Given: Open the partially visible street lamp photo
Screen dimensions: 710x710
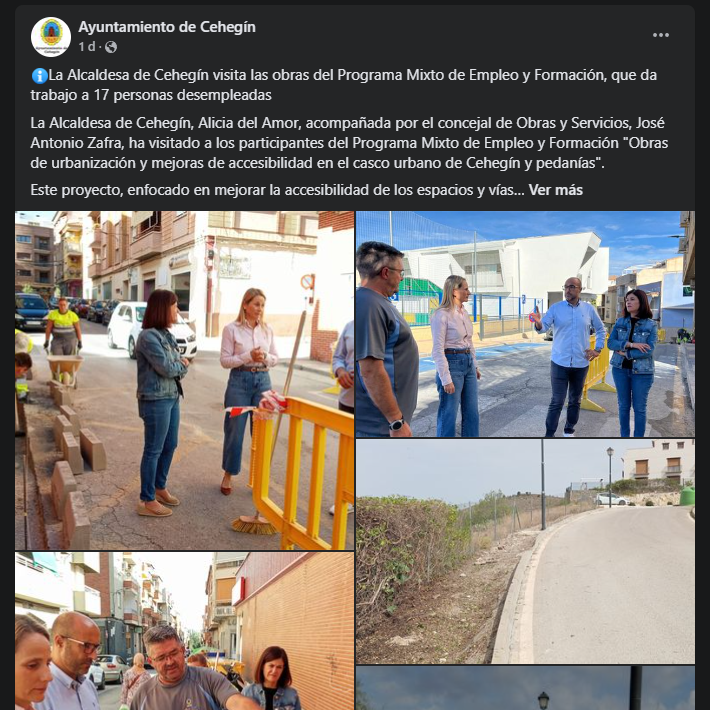Looking at the screenshot, I should click(x=525, y=689).
